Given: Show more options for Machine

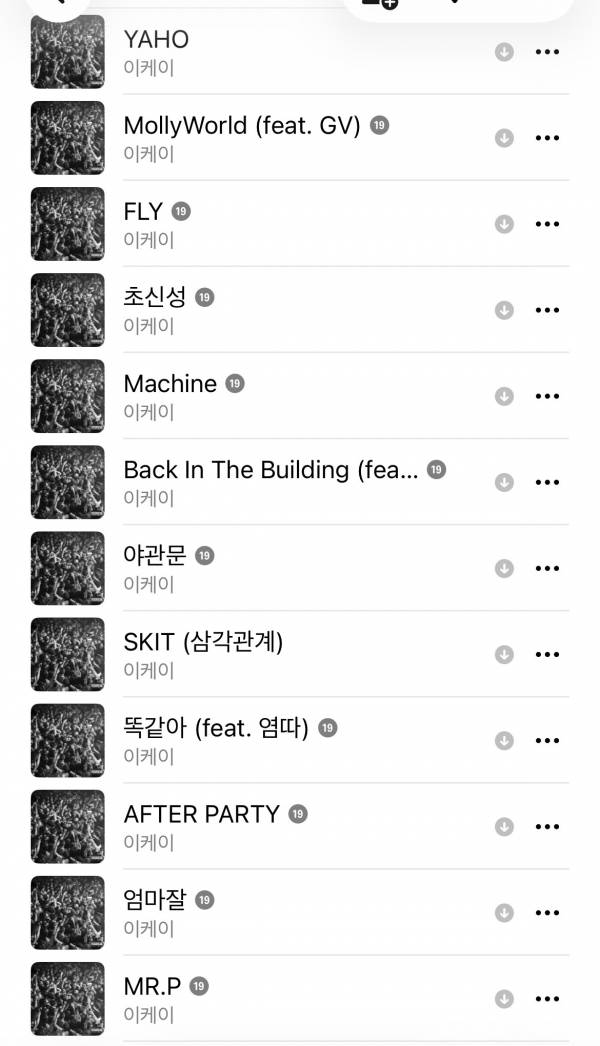Looking at the screenshot, I should [x=547, y=396].
